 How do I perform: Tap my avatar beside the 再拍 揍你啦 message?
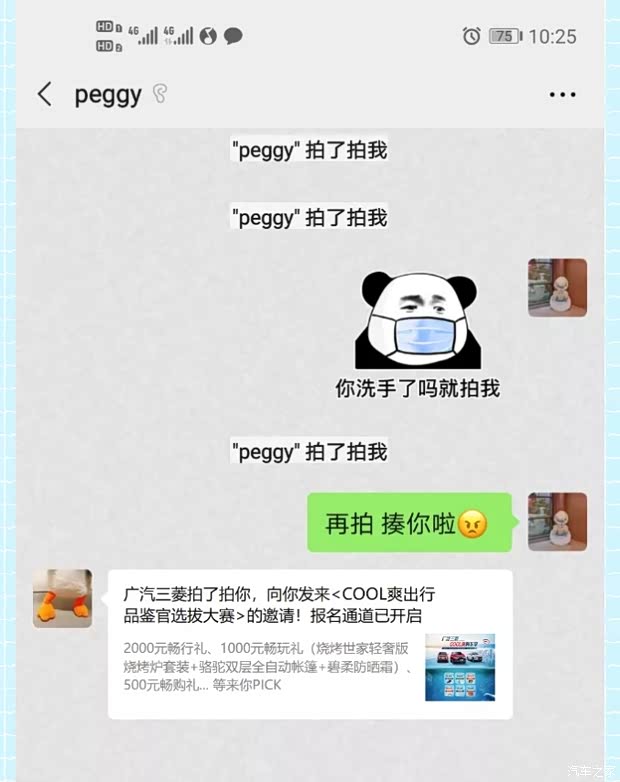click(557, 521)
